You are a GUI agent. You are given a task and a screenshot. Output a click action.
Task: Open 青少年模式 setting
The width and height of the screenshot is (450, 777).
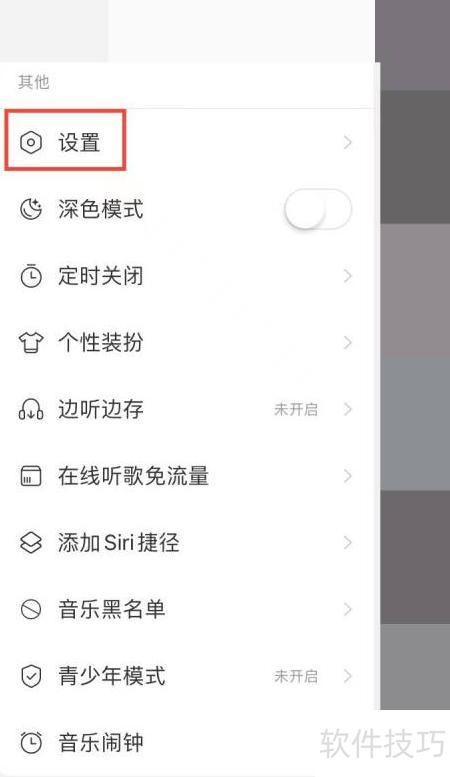(187, 676)
